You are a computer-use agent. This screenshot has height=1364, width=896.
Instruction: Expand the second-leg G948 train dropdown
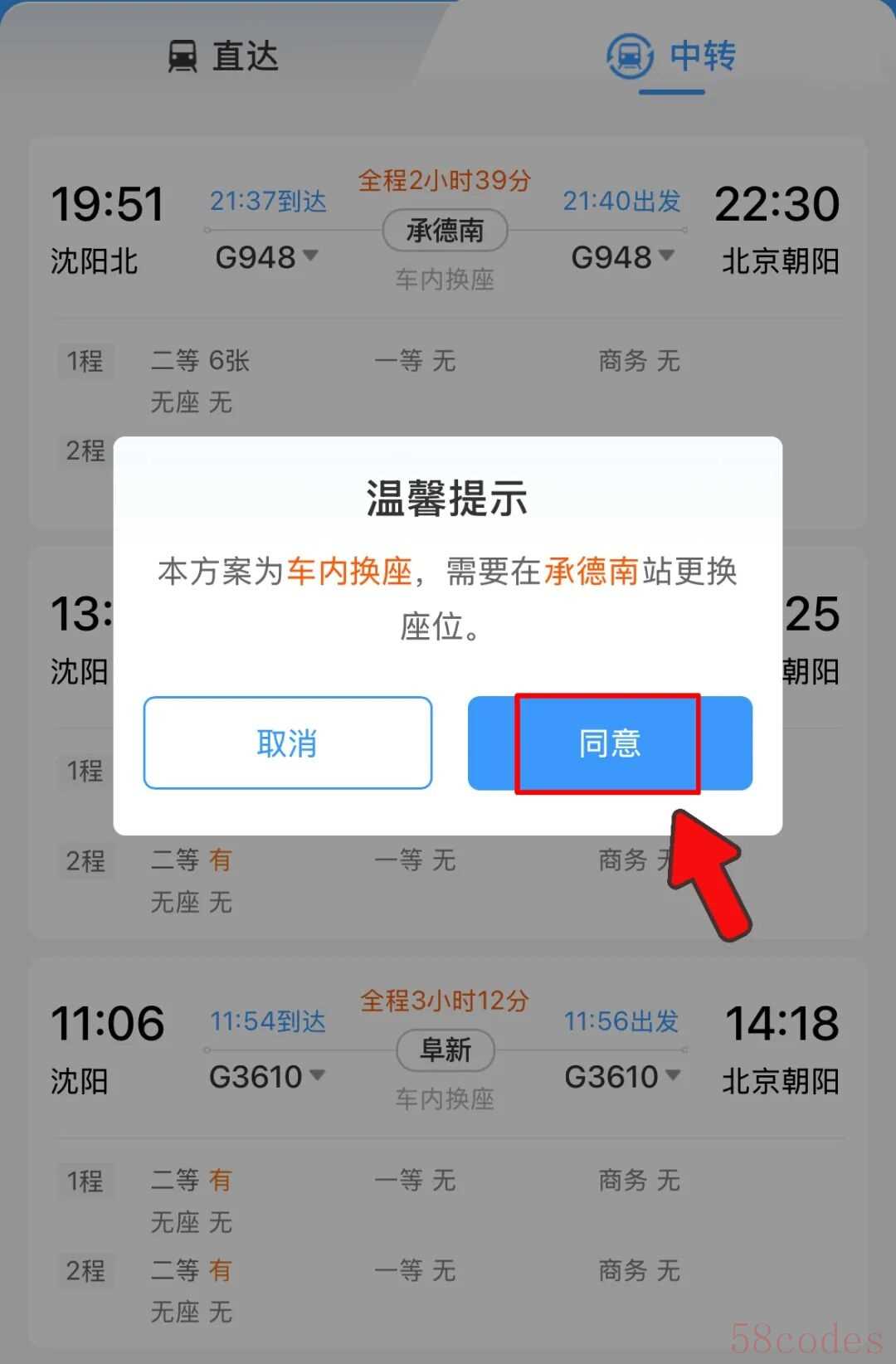click(622, 257)
